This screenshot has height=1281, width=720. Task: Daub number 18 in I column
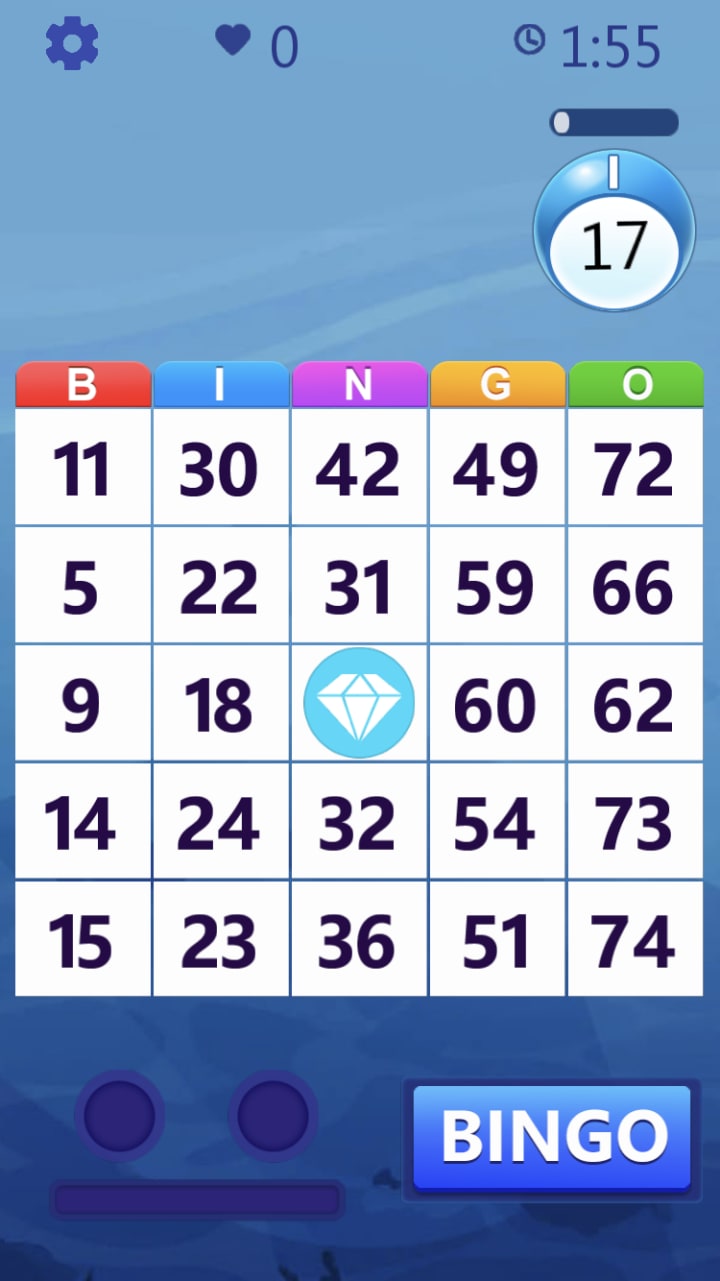221,703
